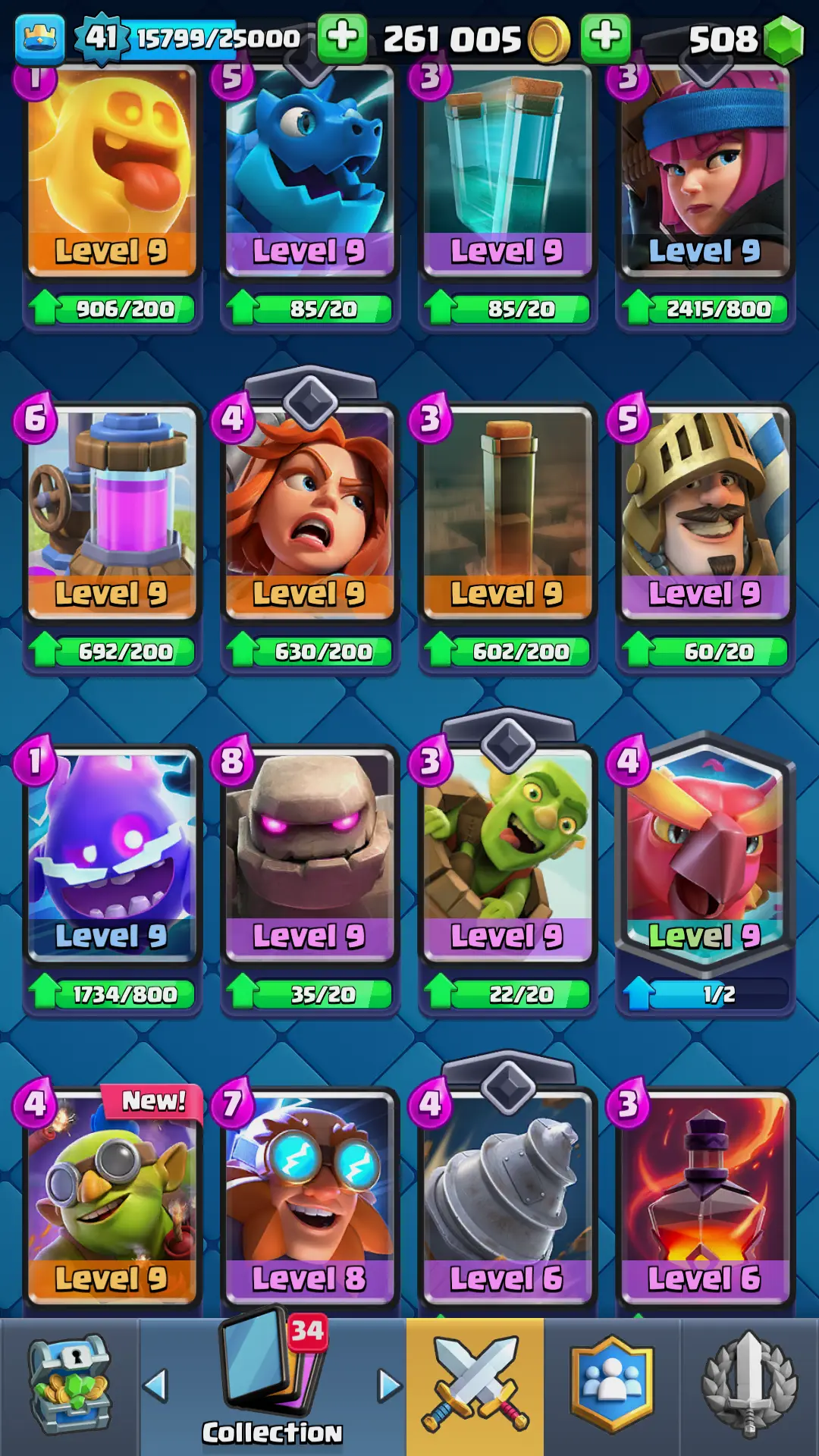Select the yellow spirit card with 906/200

112,171
